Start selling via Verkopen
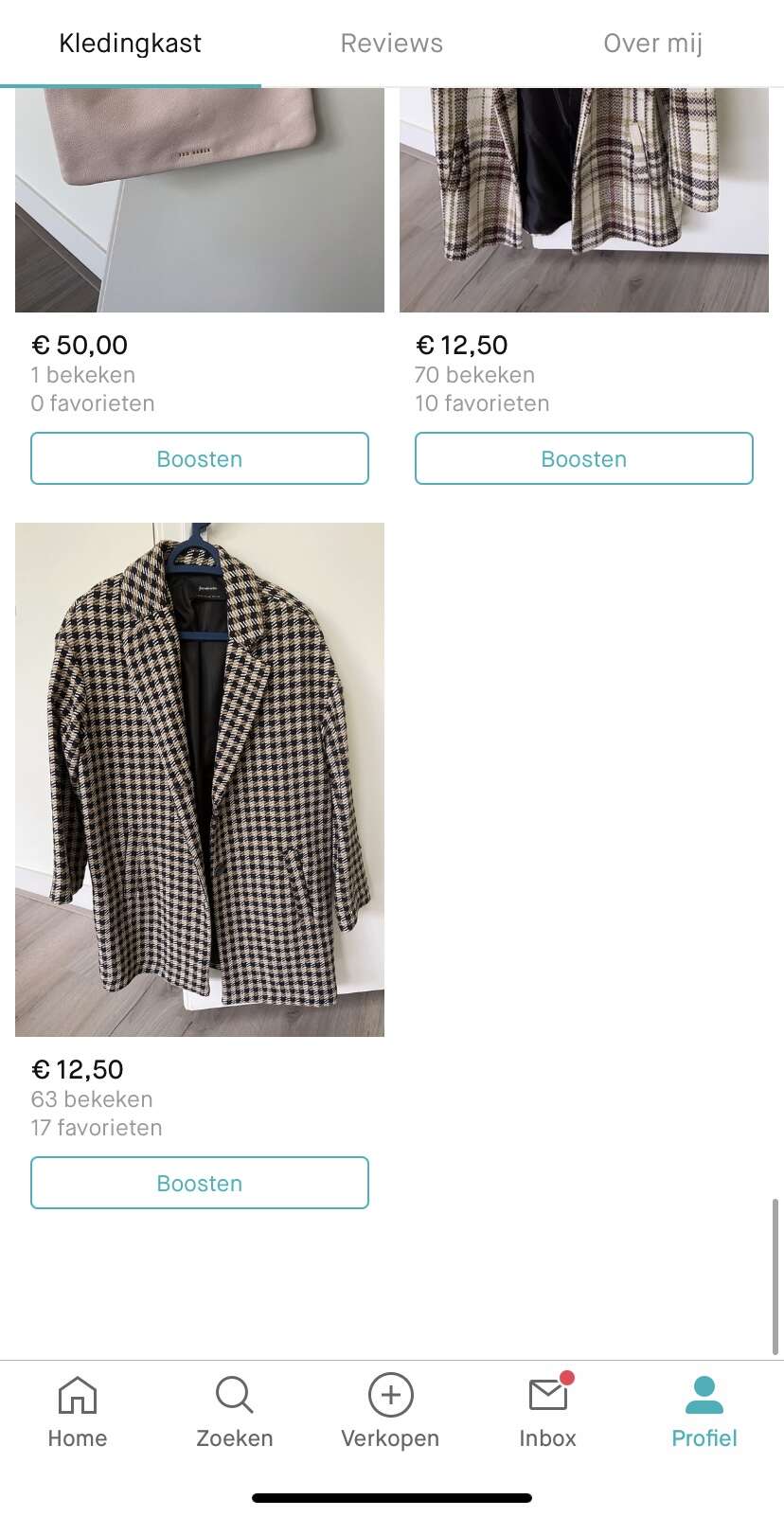 [x=390, y=1412]
